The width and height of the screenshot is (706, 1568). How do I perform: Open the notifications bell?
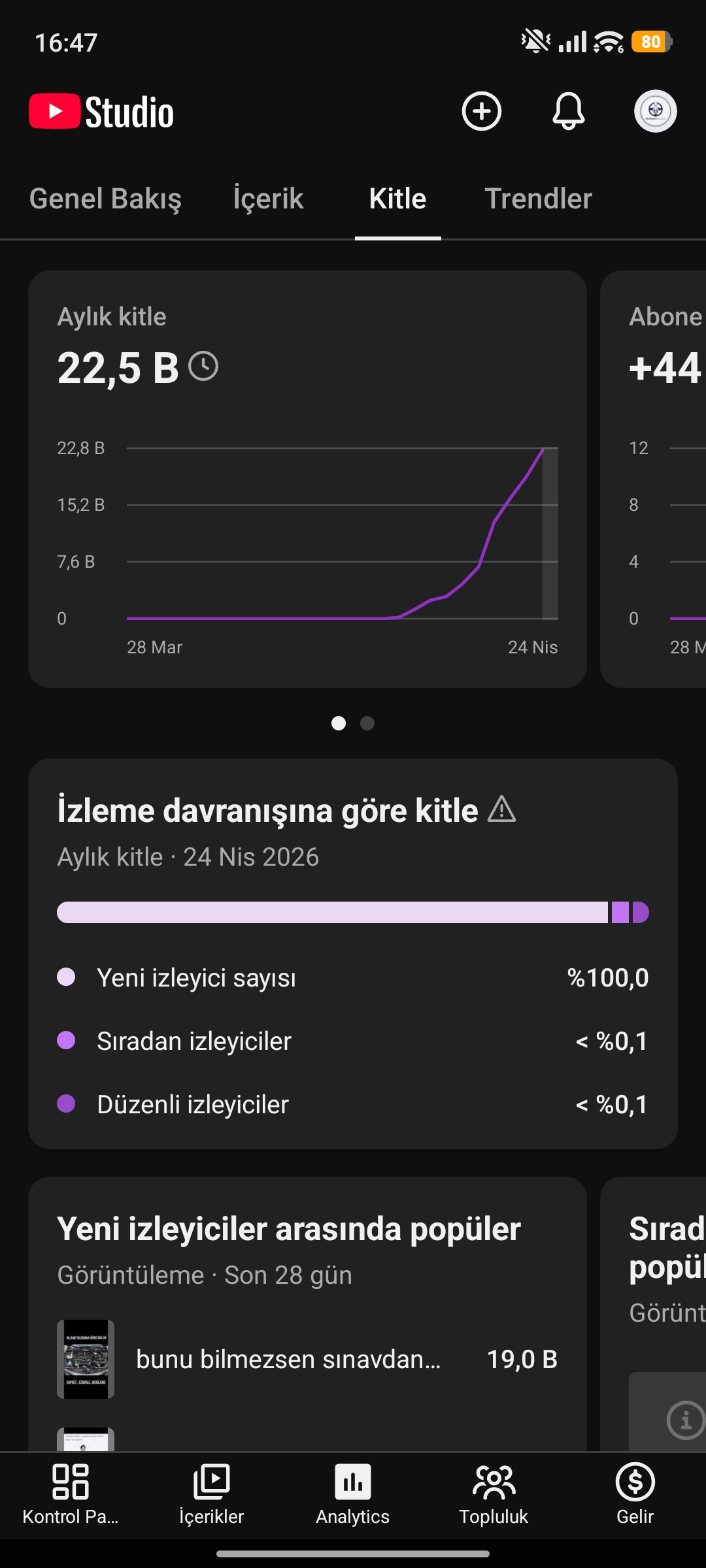coord(568,111)
